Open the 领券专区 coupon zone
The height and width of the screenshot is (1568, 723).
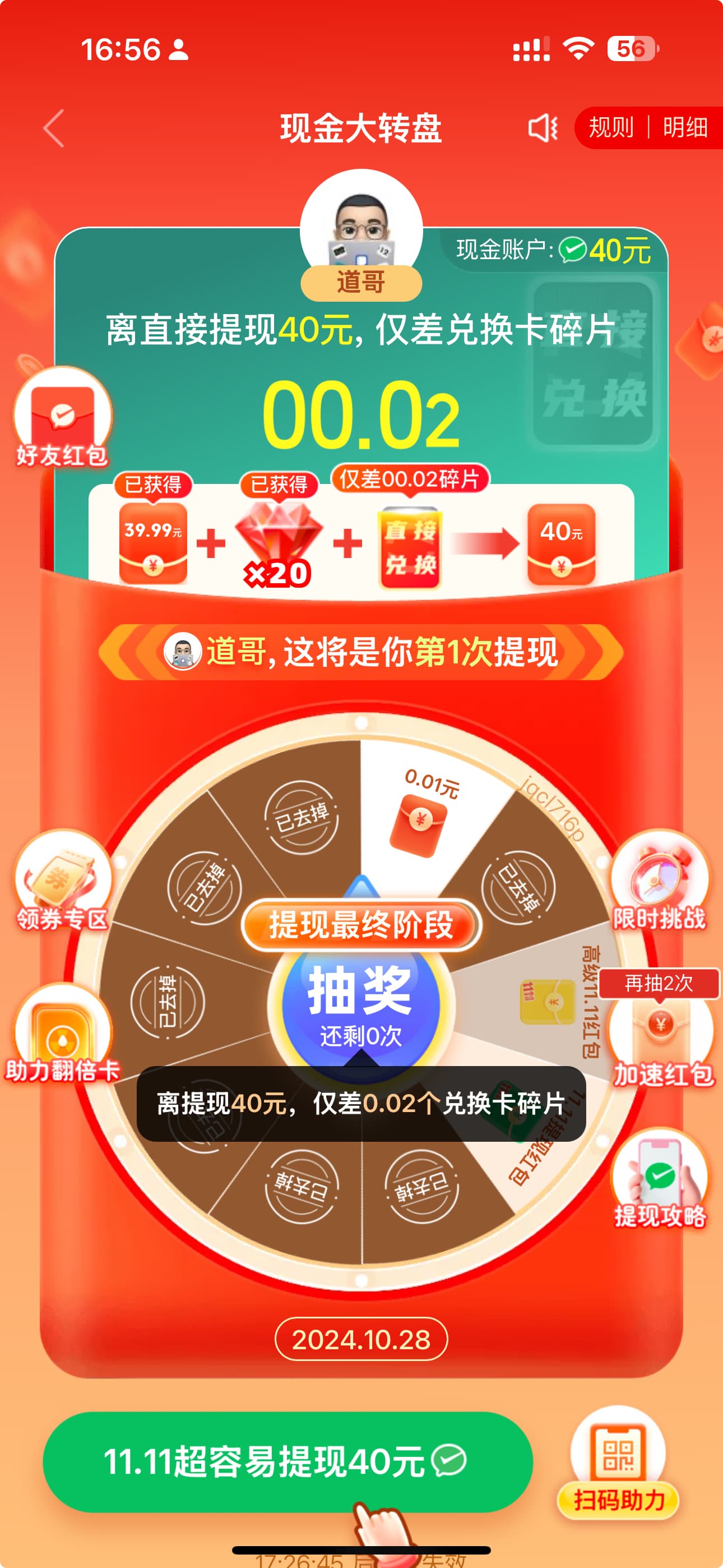tap(62, 883)
